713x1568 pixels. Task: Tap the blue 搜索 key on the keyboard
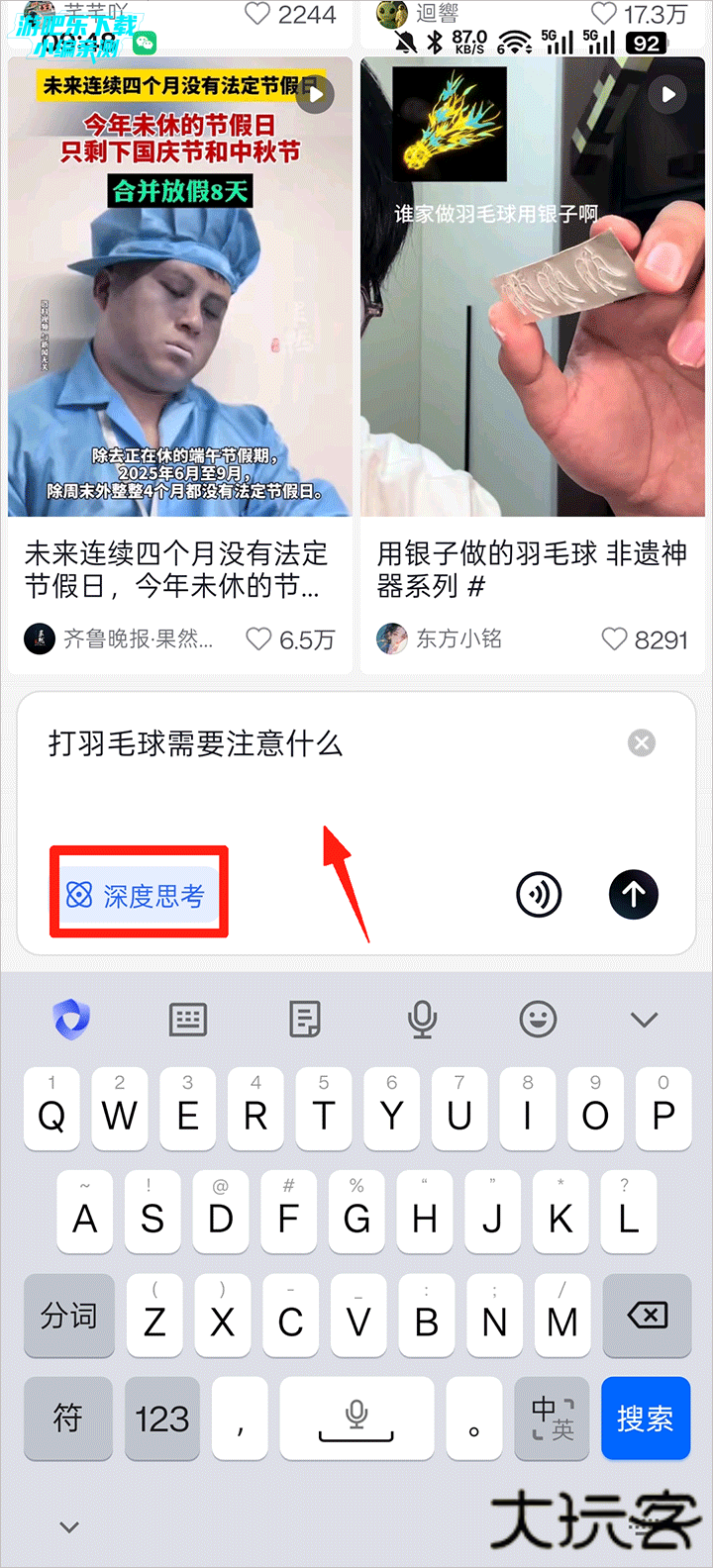tap(645, 1419)
